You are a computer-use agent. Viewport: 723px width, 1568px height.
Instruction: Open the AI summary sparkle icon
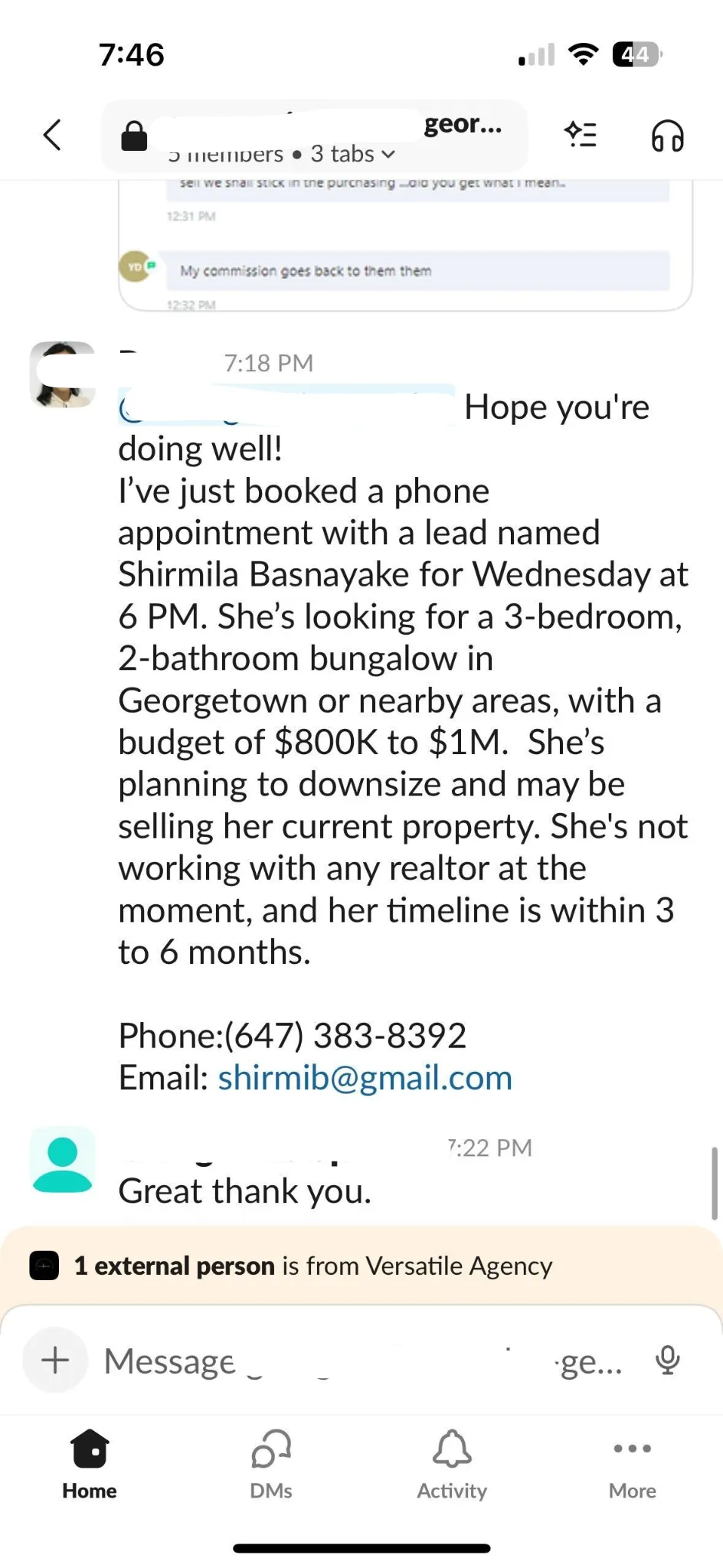[x=581, y=135]
